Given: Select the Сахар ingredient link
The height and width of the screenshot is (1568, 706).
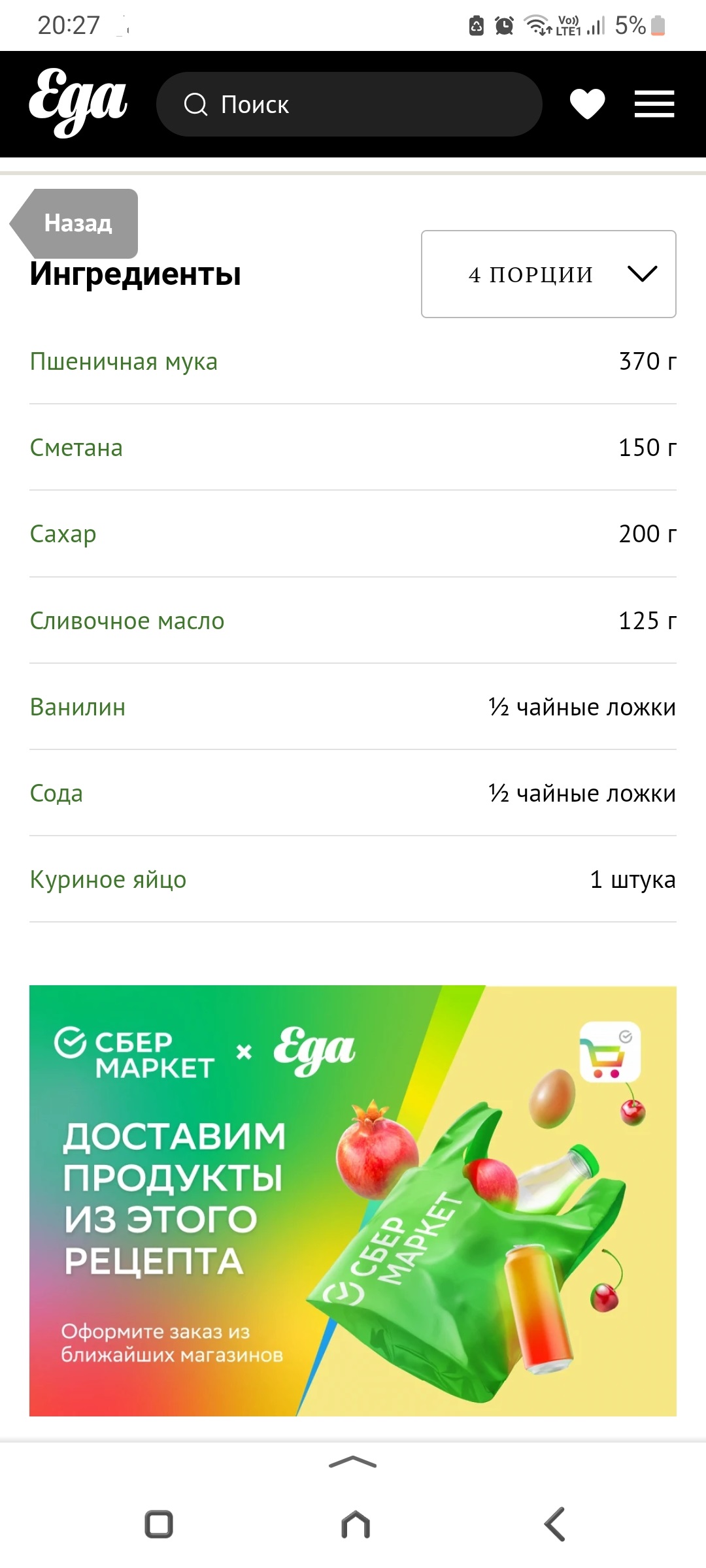Looking at the screenshot, I should coord(63,534).
